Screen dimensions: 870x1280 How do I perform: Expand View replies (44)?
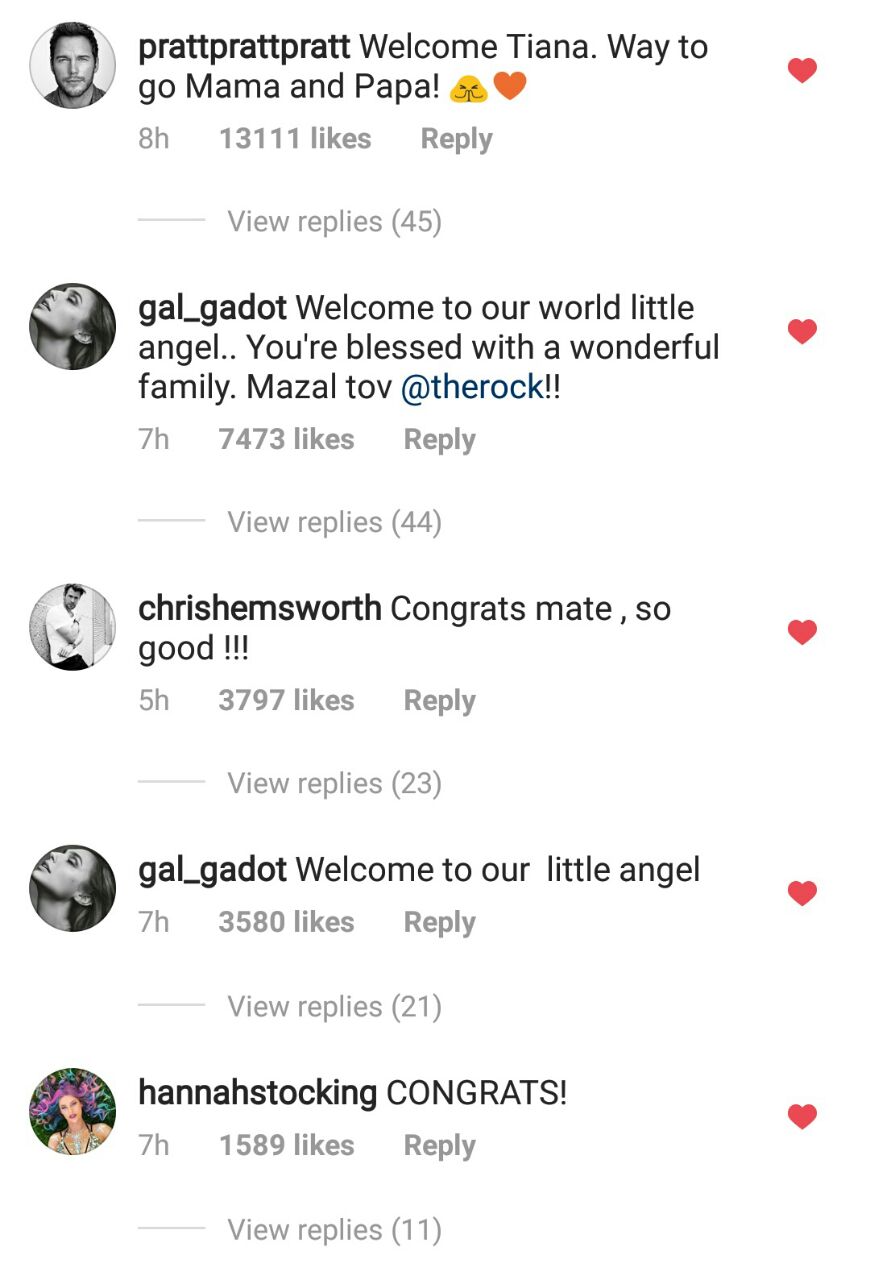pos(334,522)
